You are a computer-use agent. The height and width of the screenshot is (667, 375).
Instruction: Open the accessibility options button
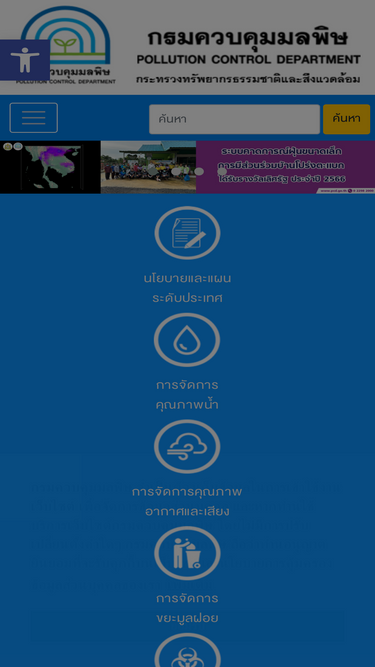pos(25,60)
